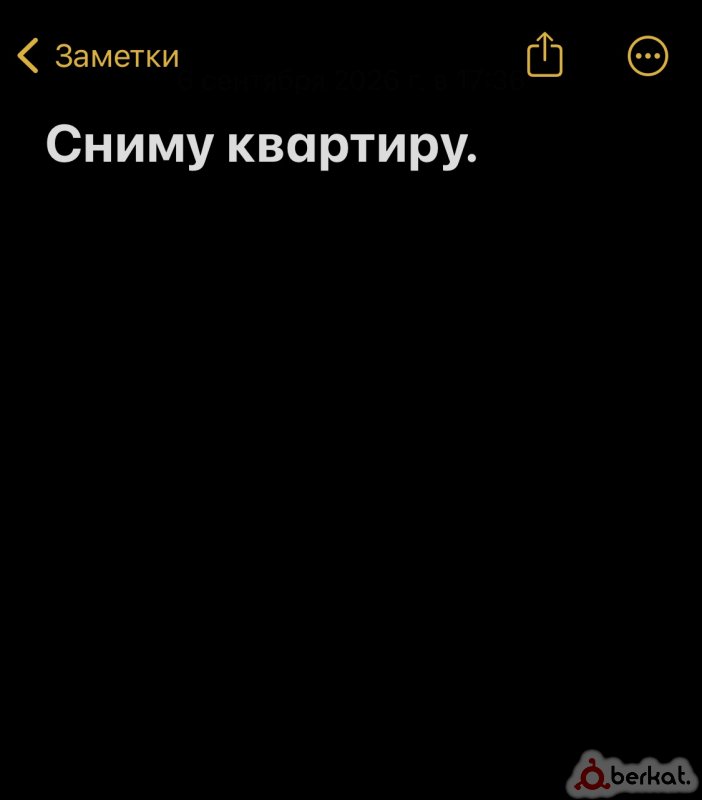The image size is (702, 800).
Task: Open the more options menu
Action: [x=647, y=56]
